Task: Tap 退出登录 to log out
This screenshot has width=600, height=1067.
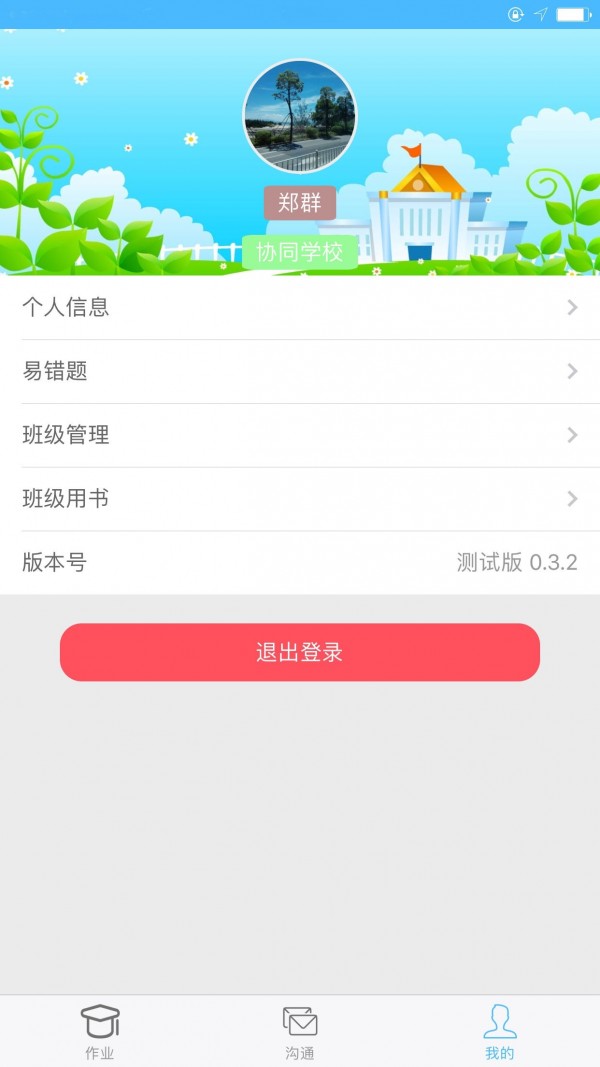Action: coord(300,652)
